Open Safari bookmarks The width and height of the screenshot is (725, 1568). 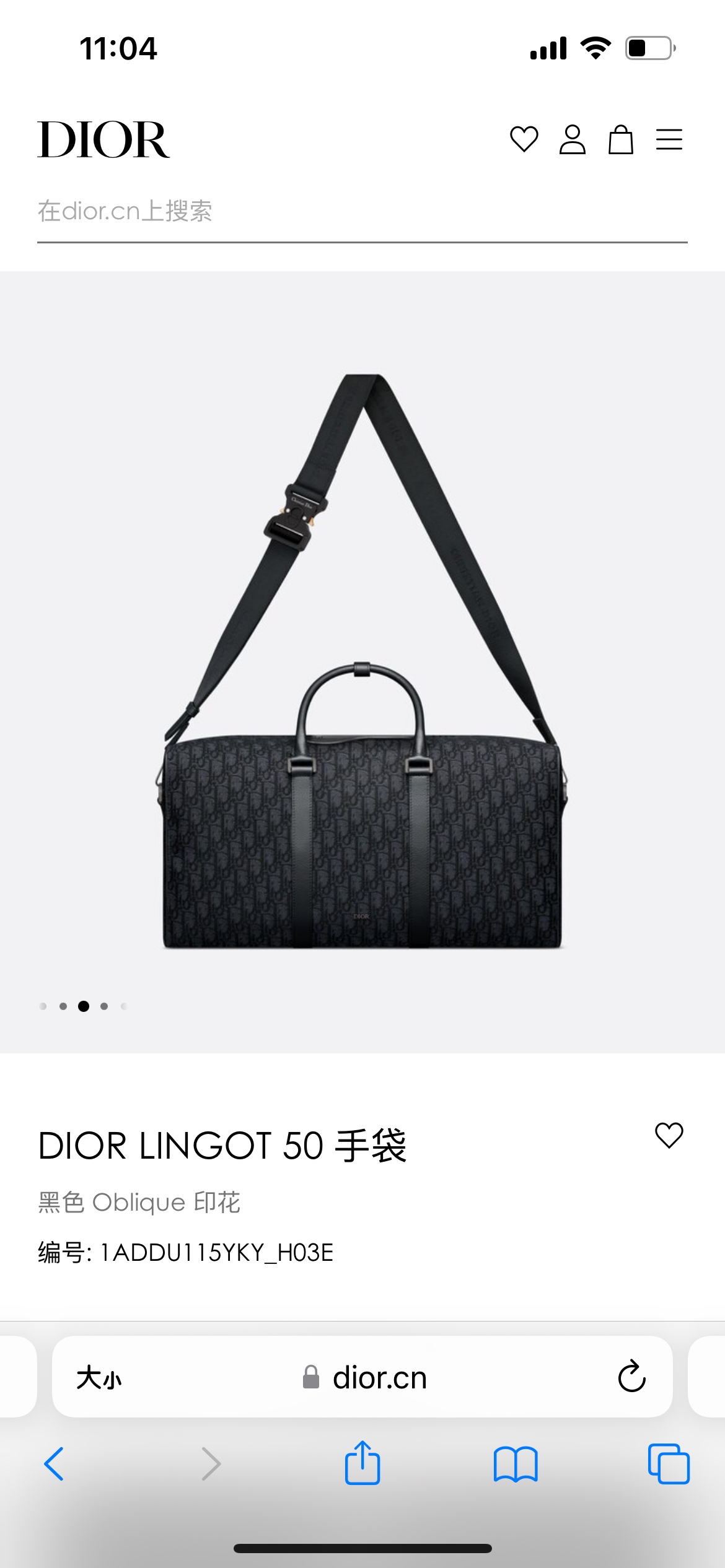[516, 1464]
